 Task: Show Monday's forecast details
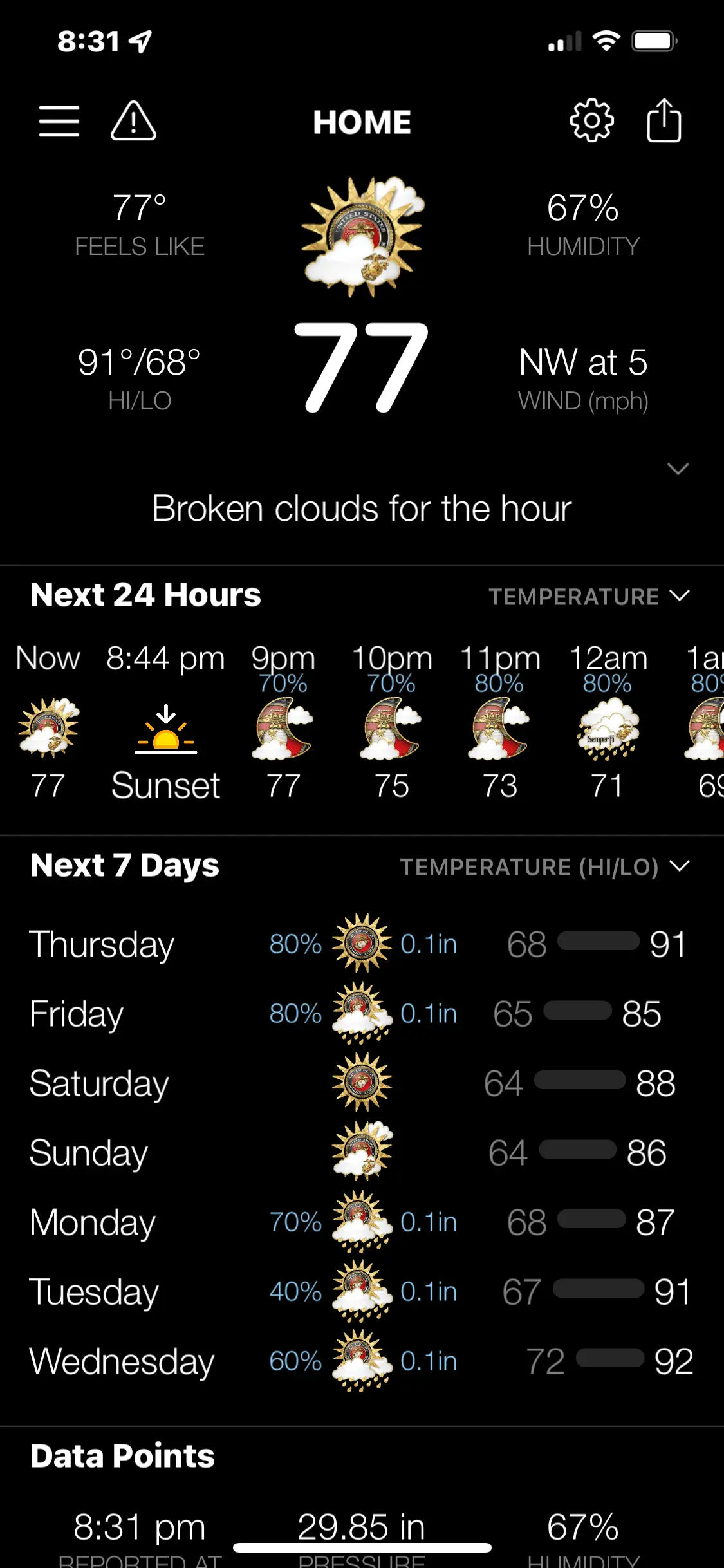(x=360, y=1222)
